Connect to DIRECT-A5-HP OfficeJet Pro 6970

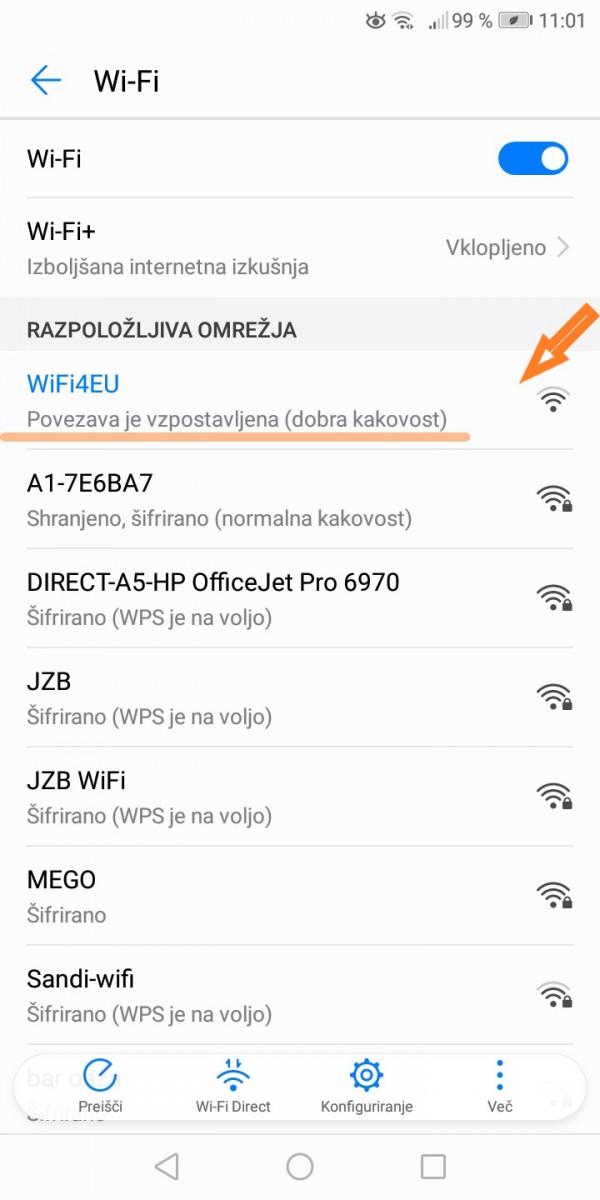[300, 598]
